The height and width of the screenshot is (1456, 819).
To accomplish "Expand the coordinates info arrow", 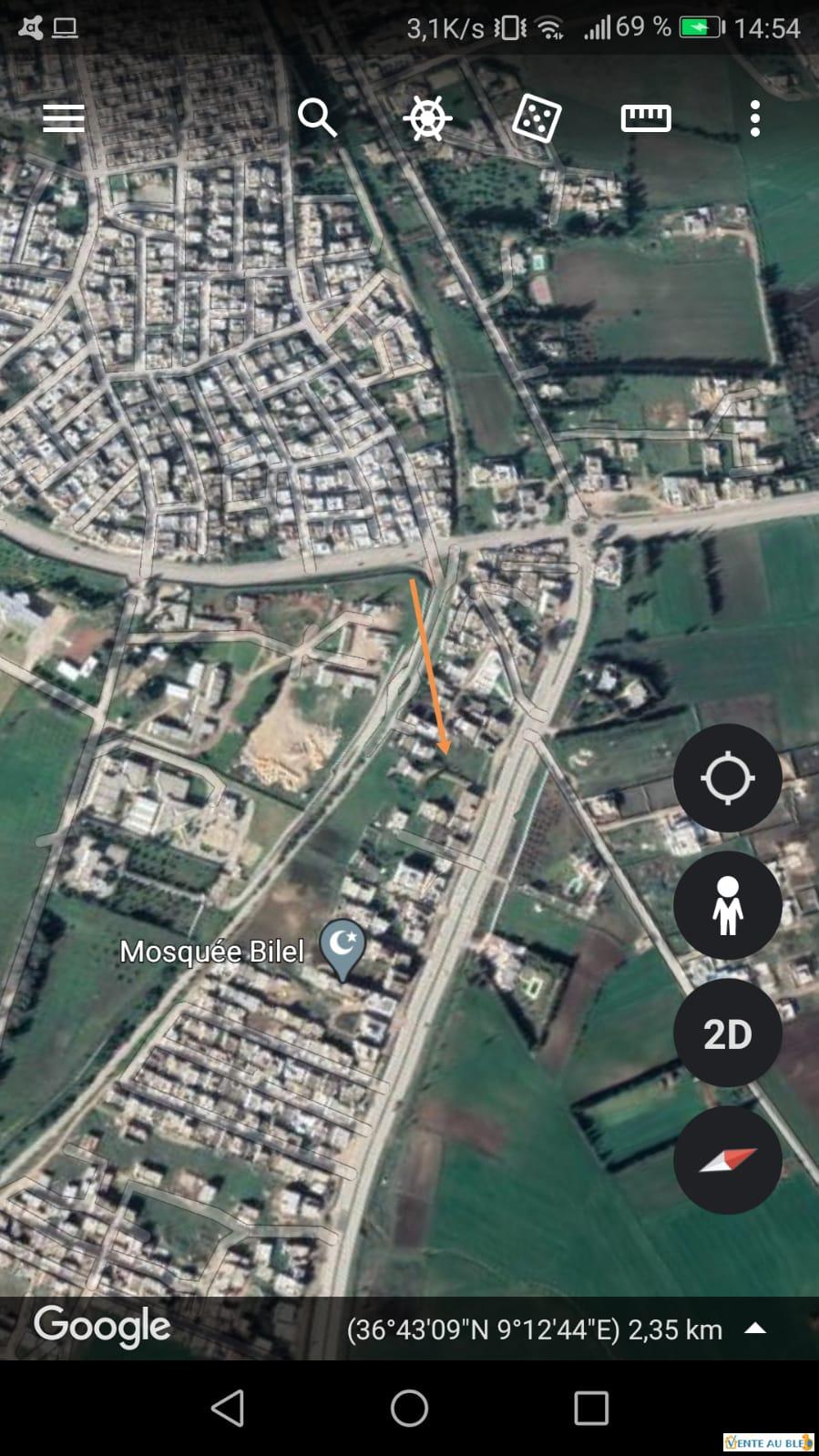I will (x=755, y=1329).
